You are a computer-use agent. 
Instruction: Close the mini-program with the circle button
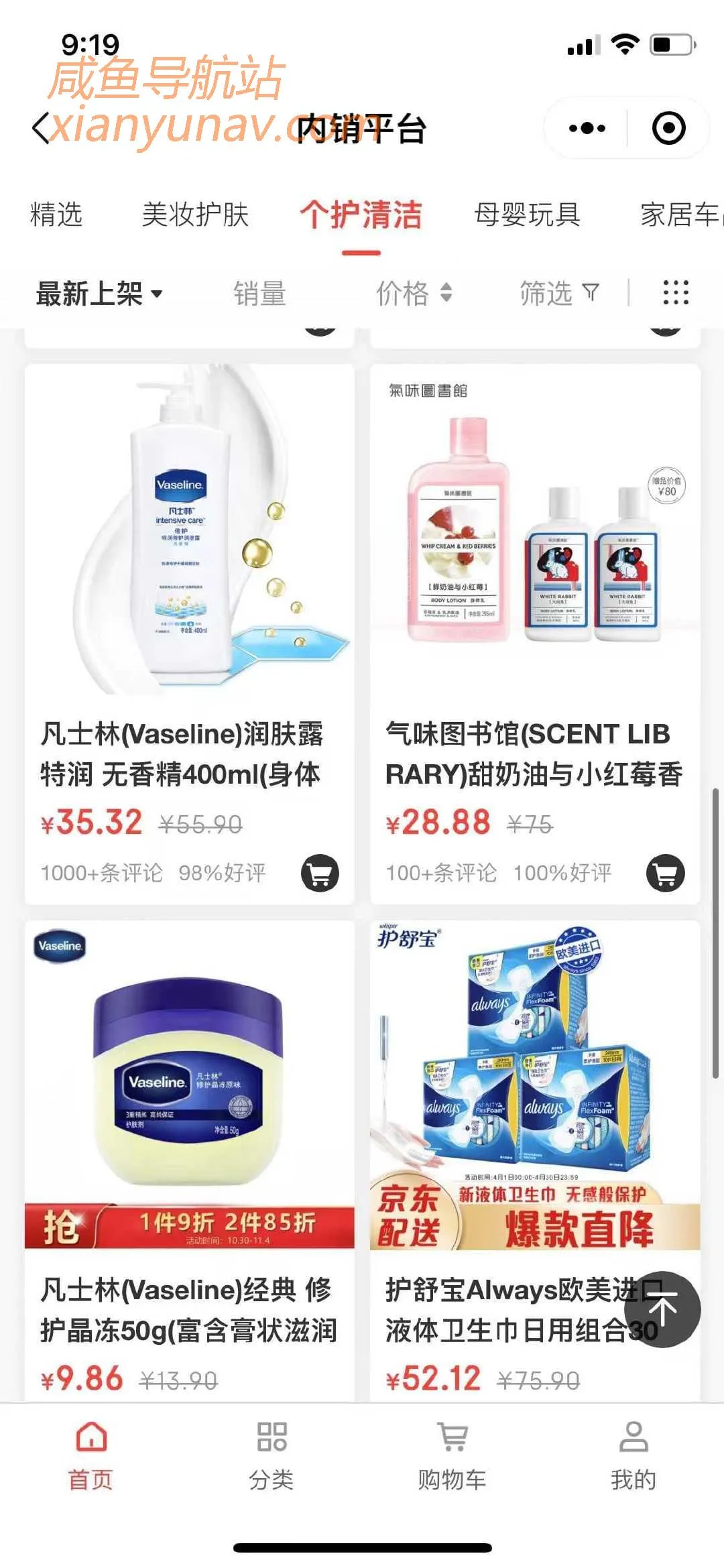(x=668, y=128)
